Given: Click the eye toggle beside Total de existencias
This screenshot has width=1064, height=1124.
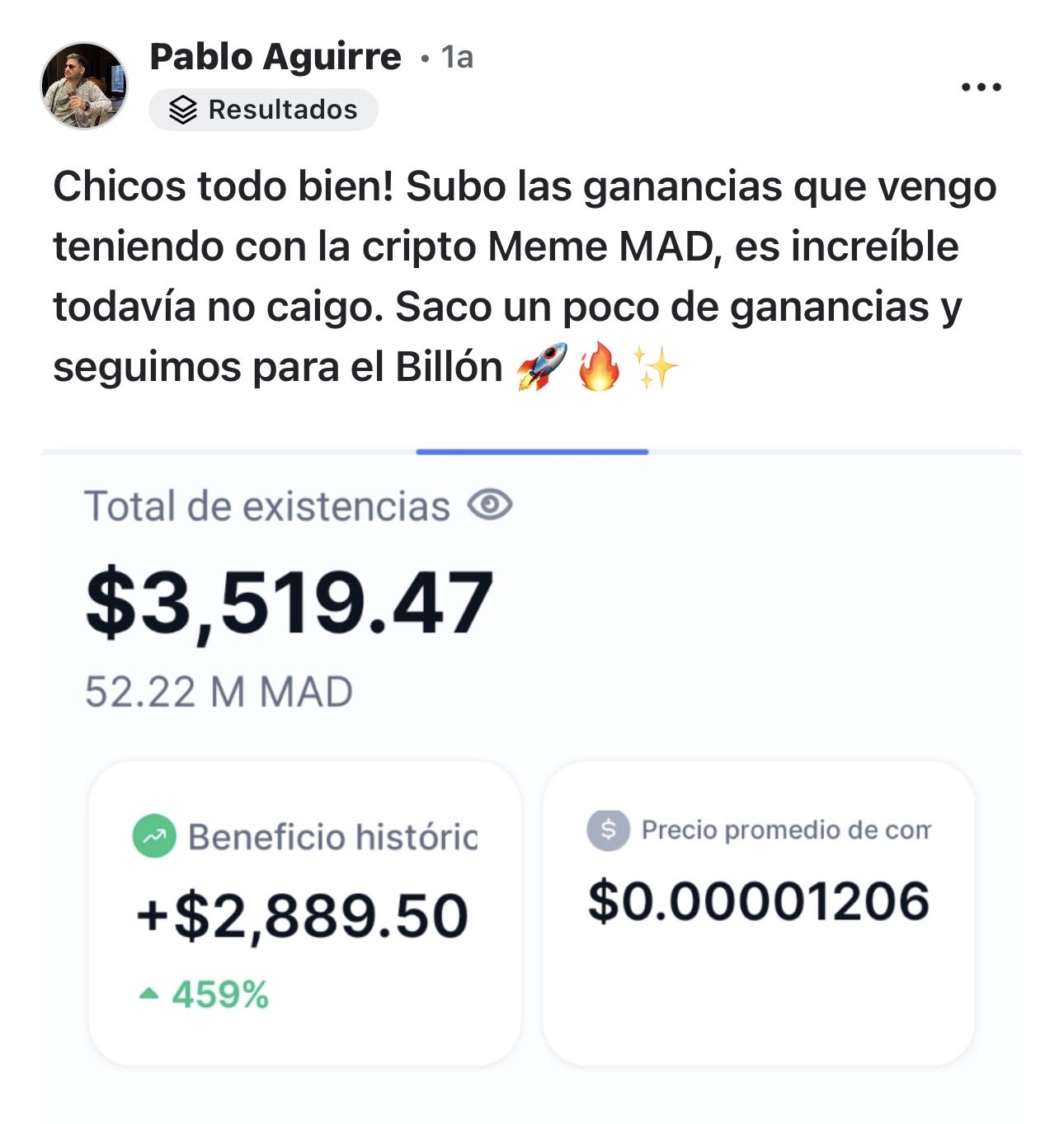Looking at the screenshot, I should click(490, 504).
